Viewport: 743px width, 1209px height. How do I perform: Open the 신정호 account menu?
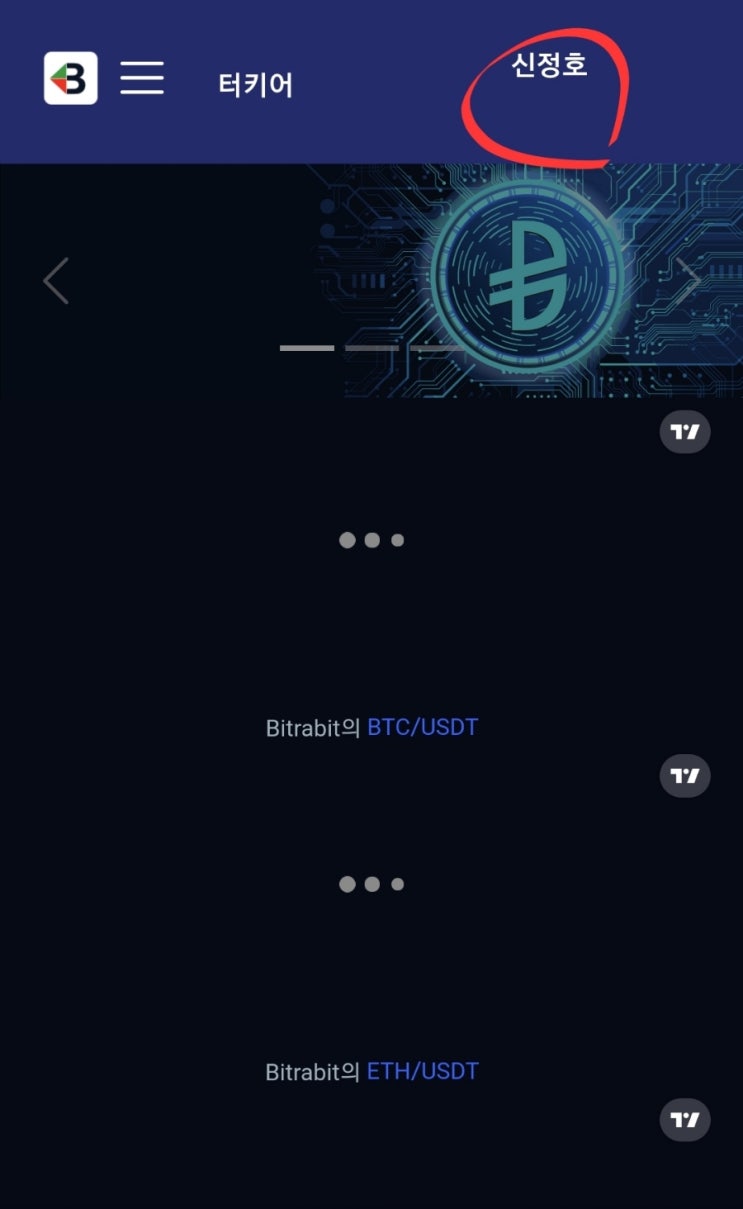(549, 65)
